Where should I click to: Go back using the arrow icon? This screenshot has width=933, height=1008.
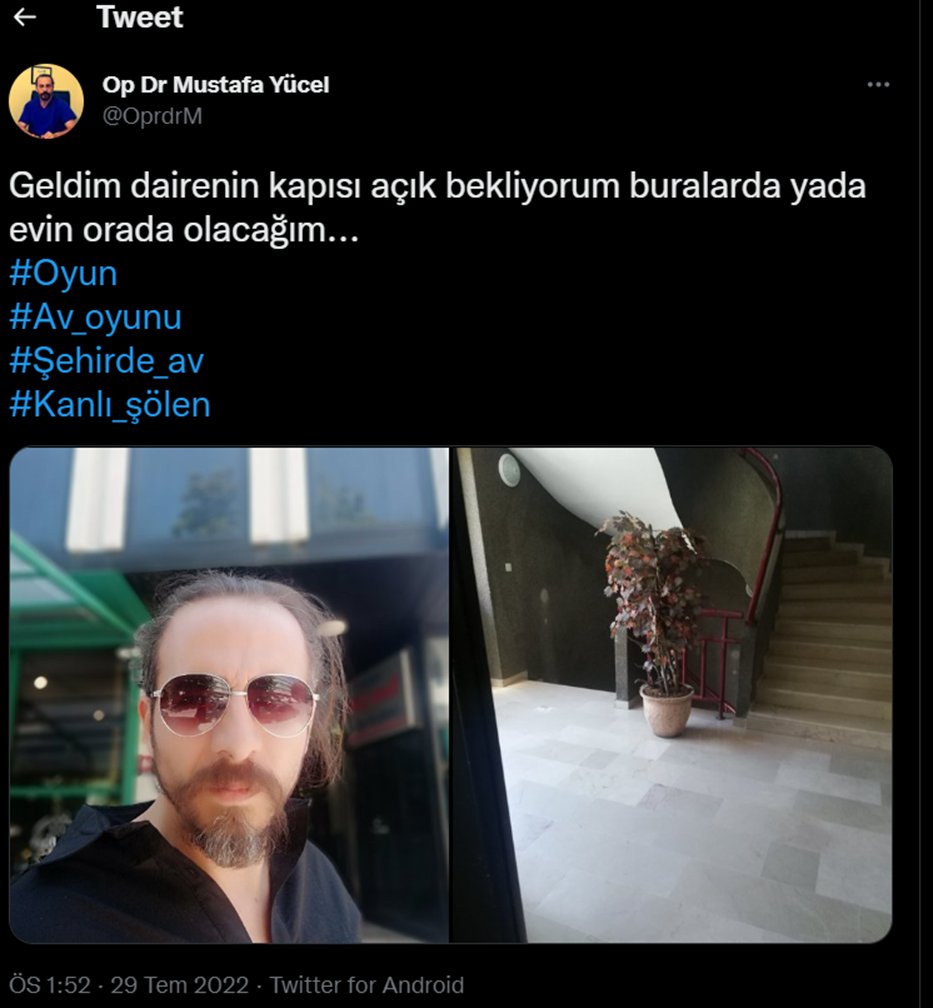[x=26, y=17]
